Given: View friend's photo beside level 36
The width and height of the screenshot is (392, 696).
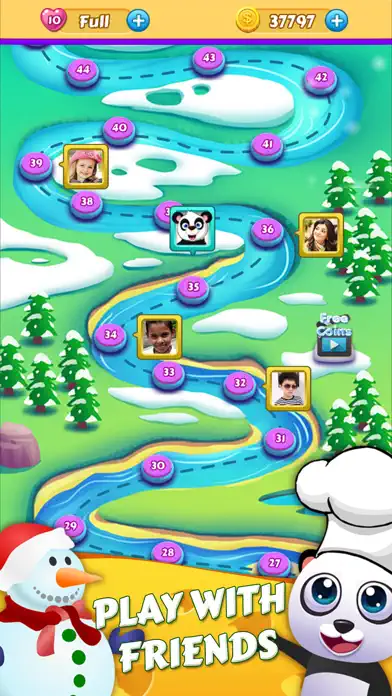Looking at the screenshot, I should (321, 235).
